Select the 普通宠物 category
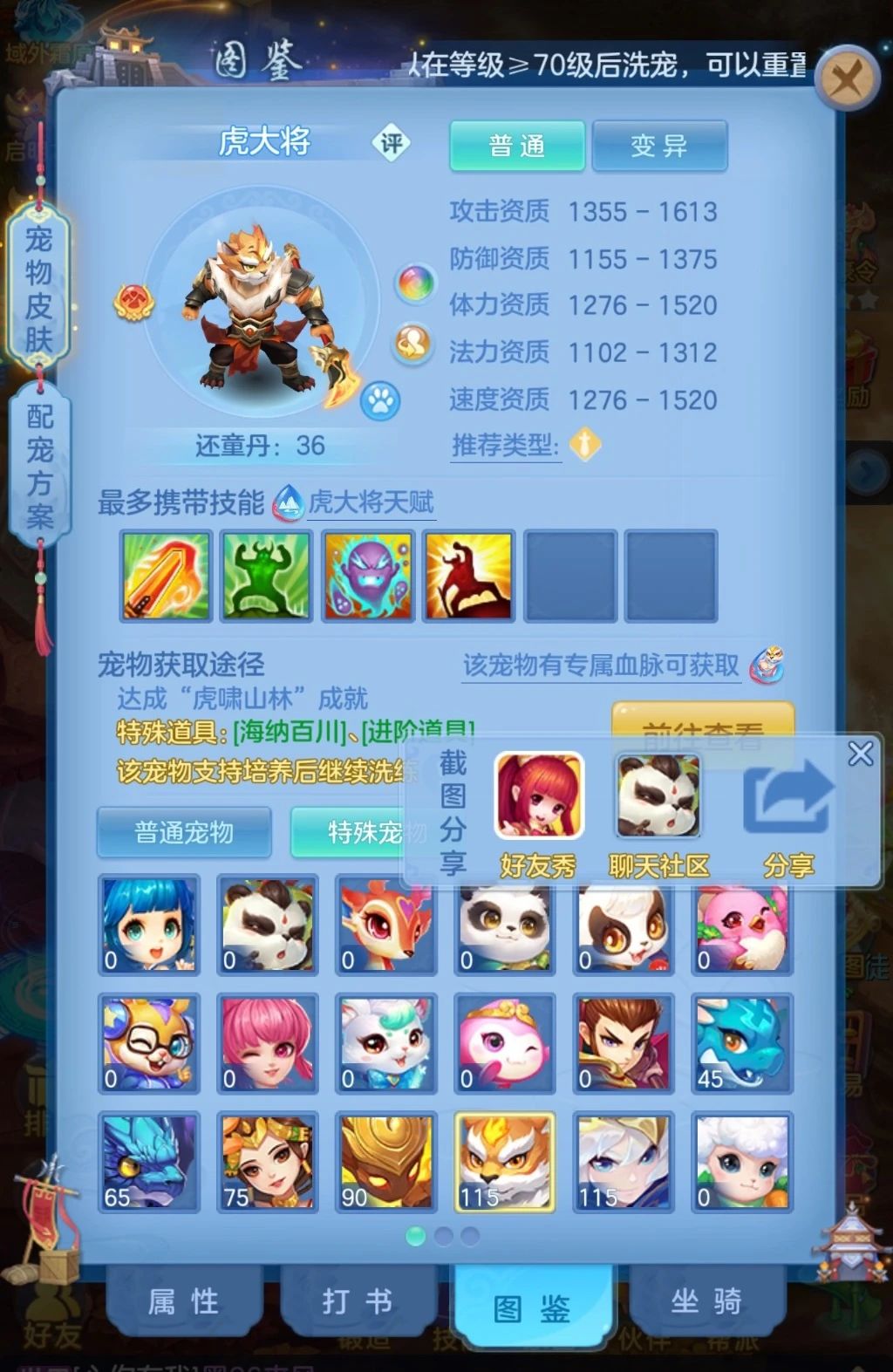893x1372 pixels. pyautogui.click(x=184, y=832)
